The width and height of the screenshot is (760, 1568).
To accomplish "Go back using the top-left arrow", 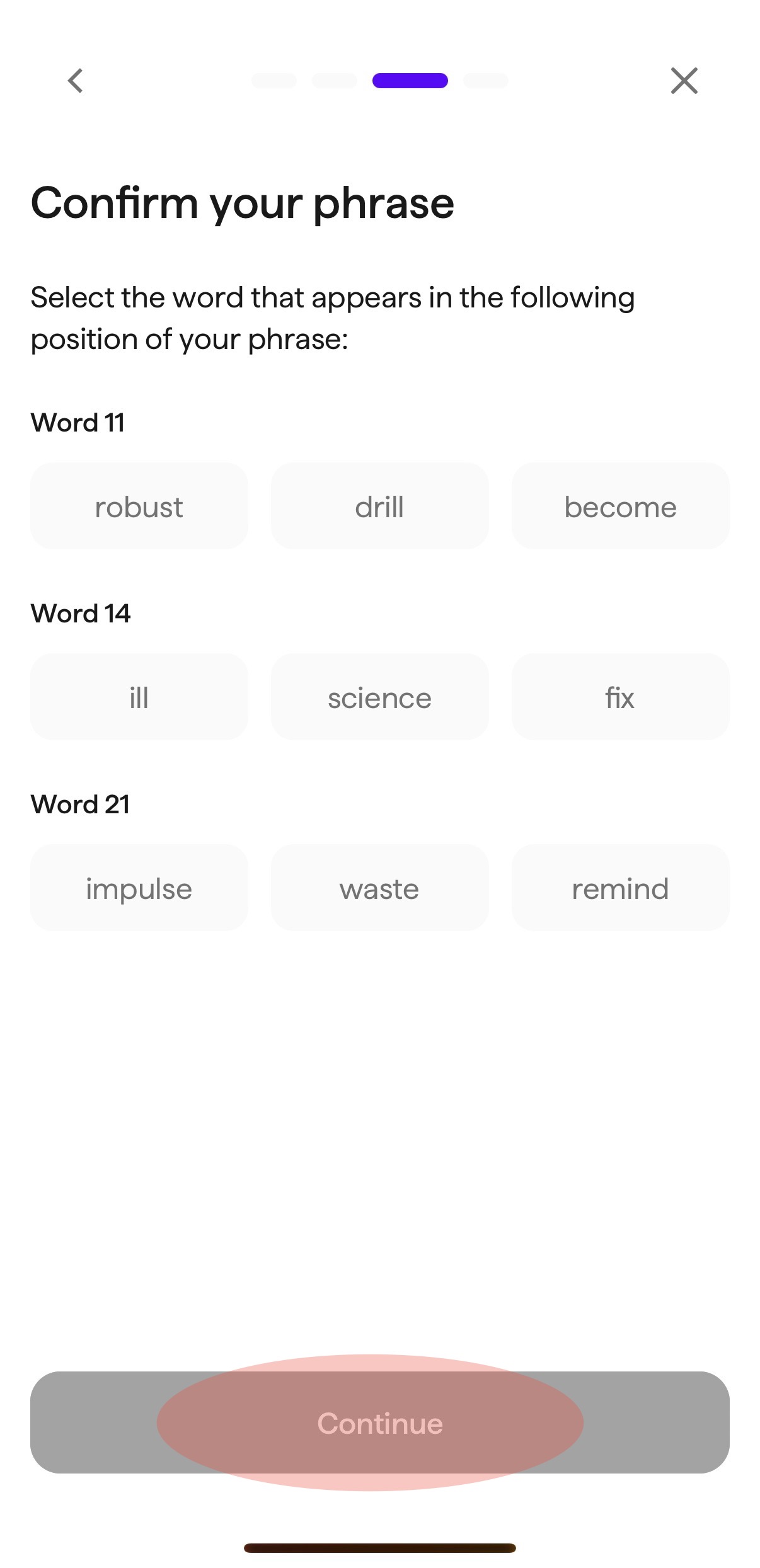I will coord(76,81).
